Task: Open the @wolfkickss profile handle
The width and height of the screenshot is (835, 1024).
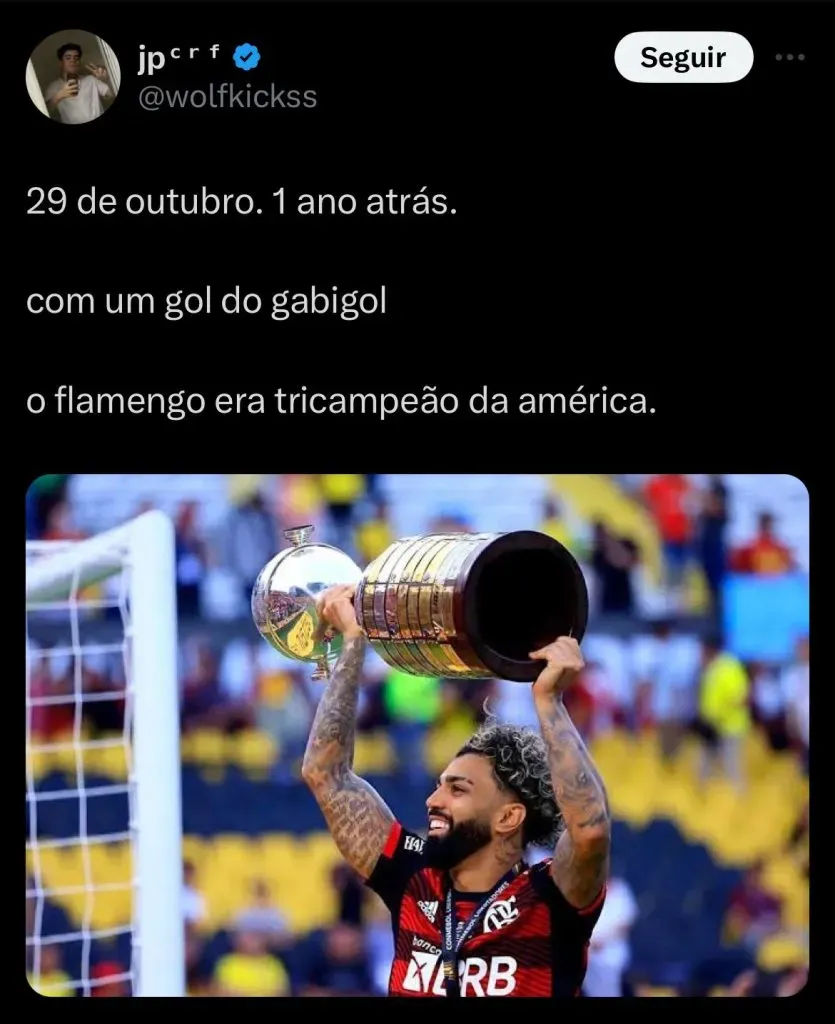Action: tap(226, 97)
